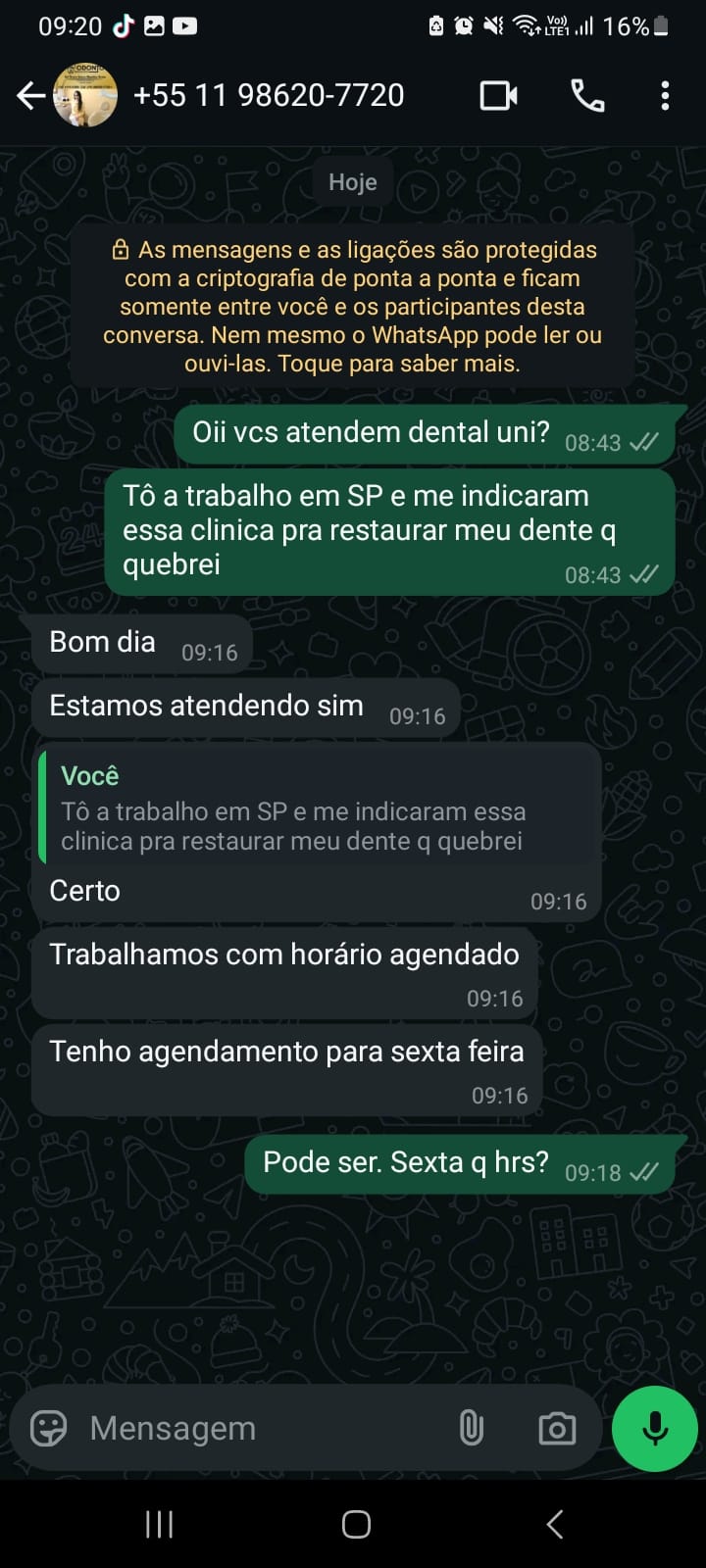Open contact info for +55 11 98620-7720
The width and height of the screenshot is (706, 1568).
(269, 96)
